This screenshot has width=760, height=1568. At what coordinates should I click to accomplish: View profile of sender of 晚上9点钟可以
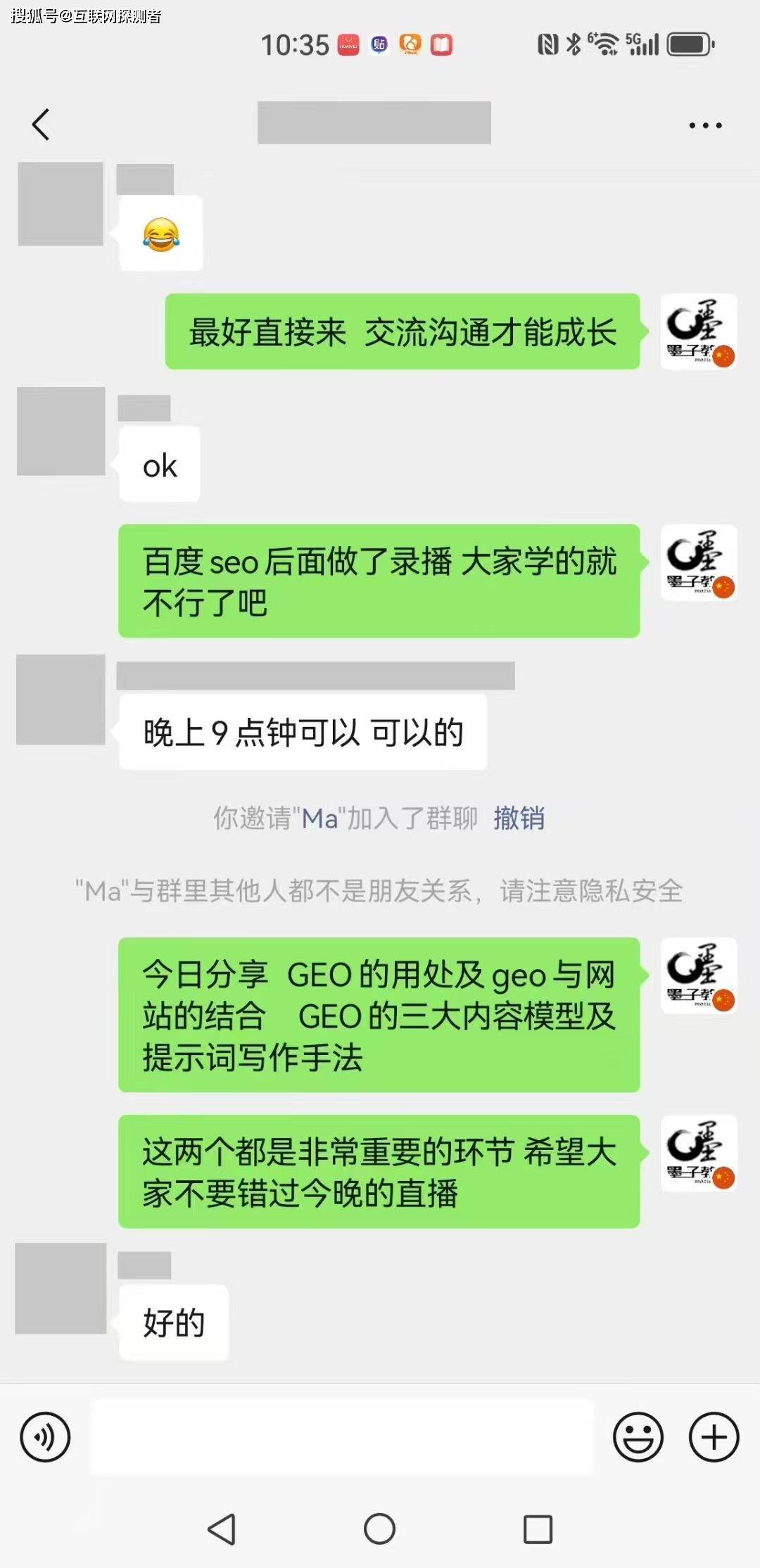[x=61, y=700]
